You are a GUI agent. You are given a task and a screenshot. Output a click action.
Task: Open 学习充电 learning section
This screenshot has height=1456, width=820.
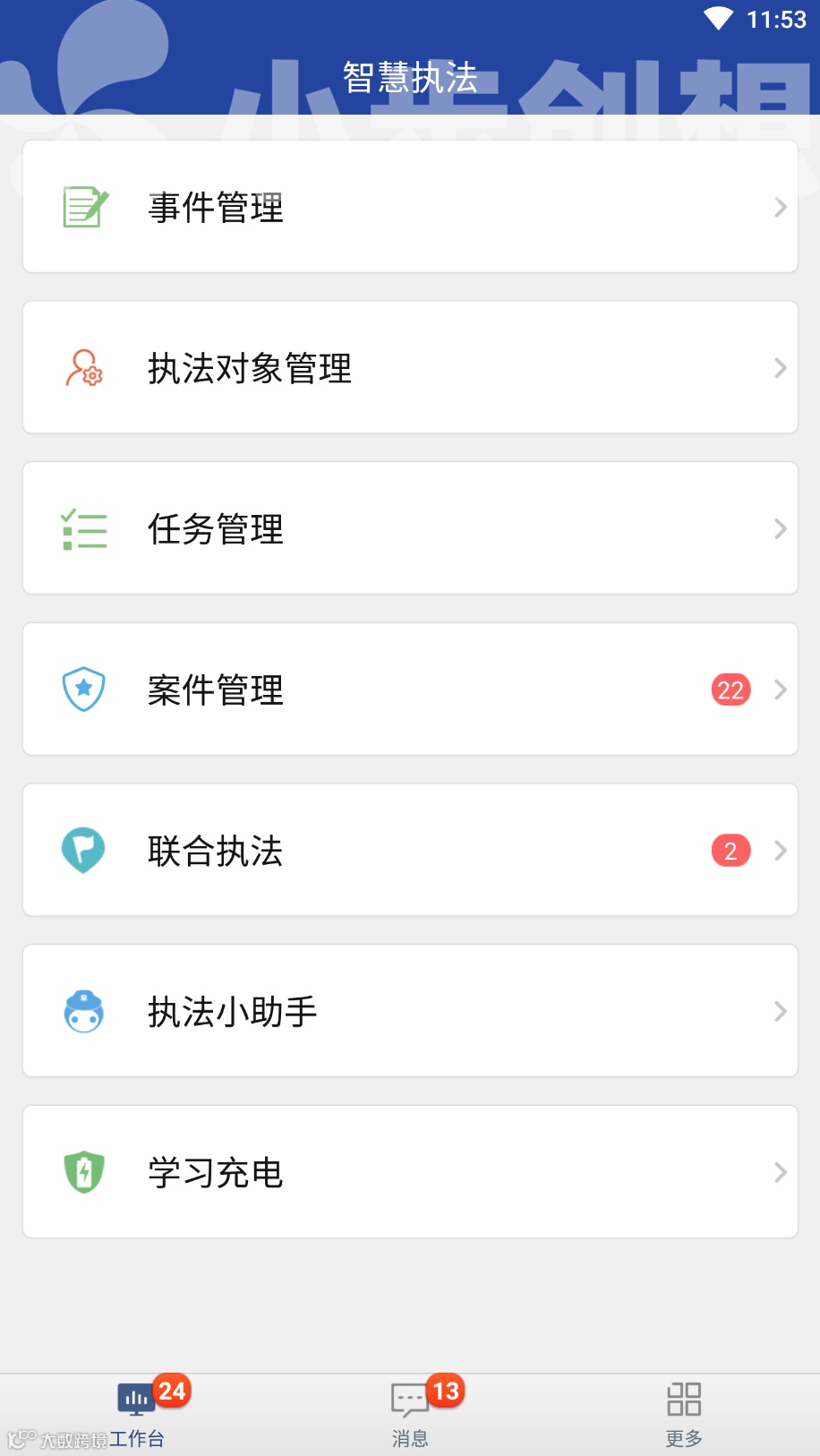[x=409, y=1172]
